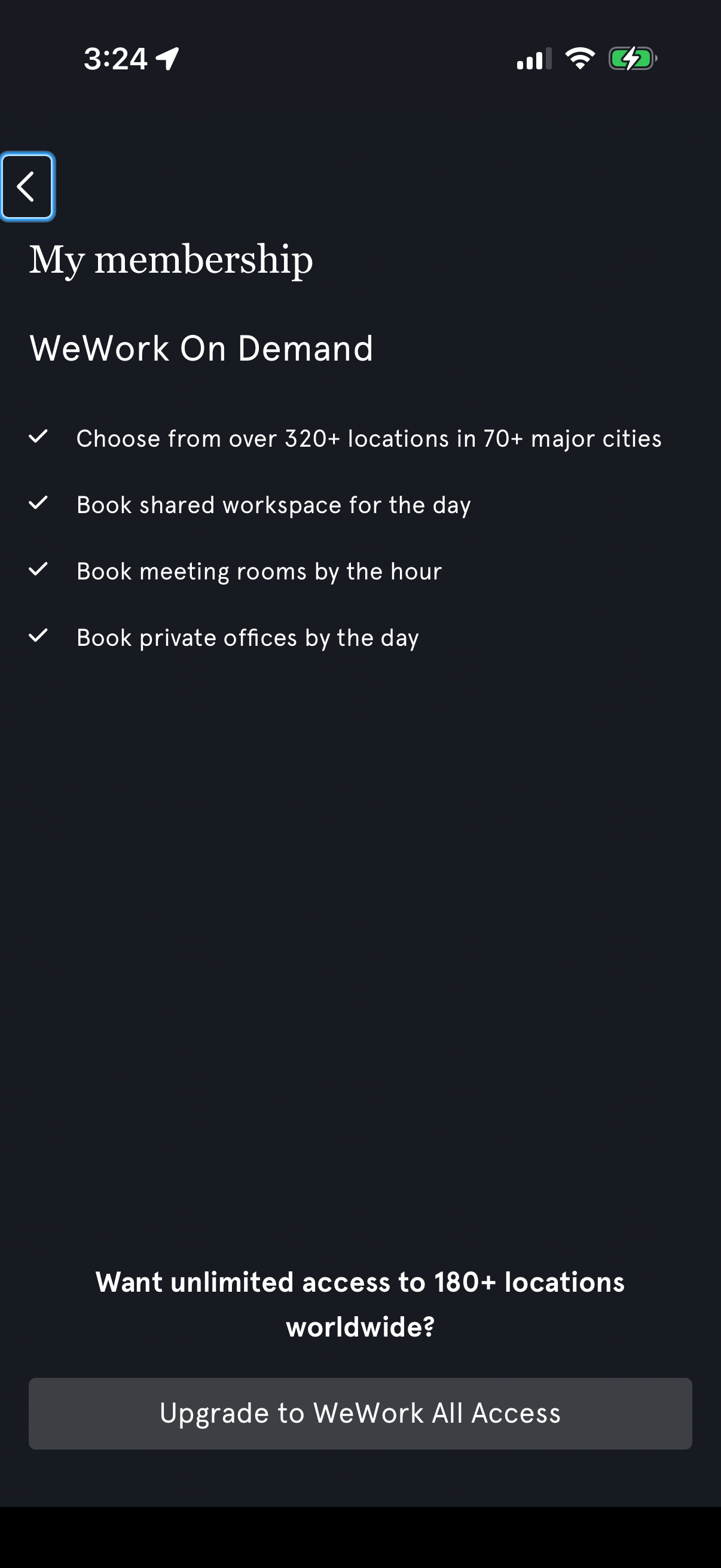Tap the checkmark beside private offices benefit

(x=39, y=637)
